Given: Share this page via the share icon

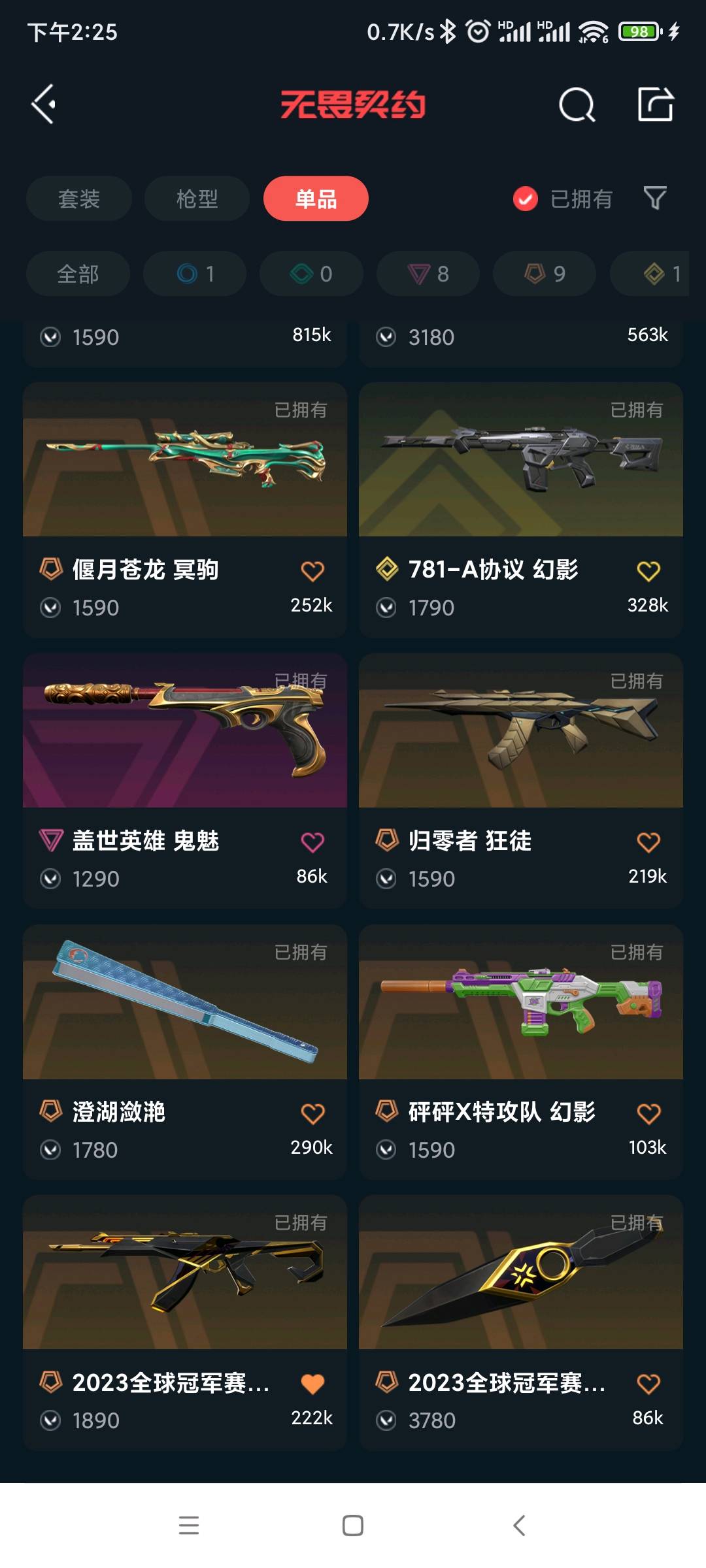Looking at the screenshot, I should [x=655, y=105].
